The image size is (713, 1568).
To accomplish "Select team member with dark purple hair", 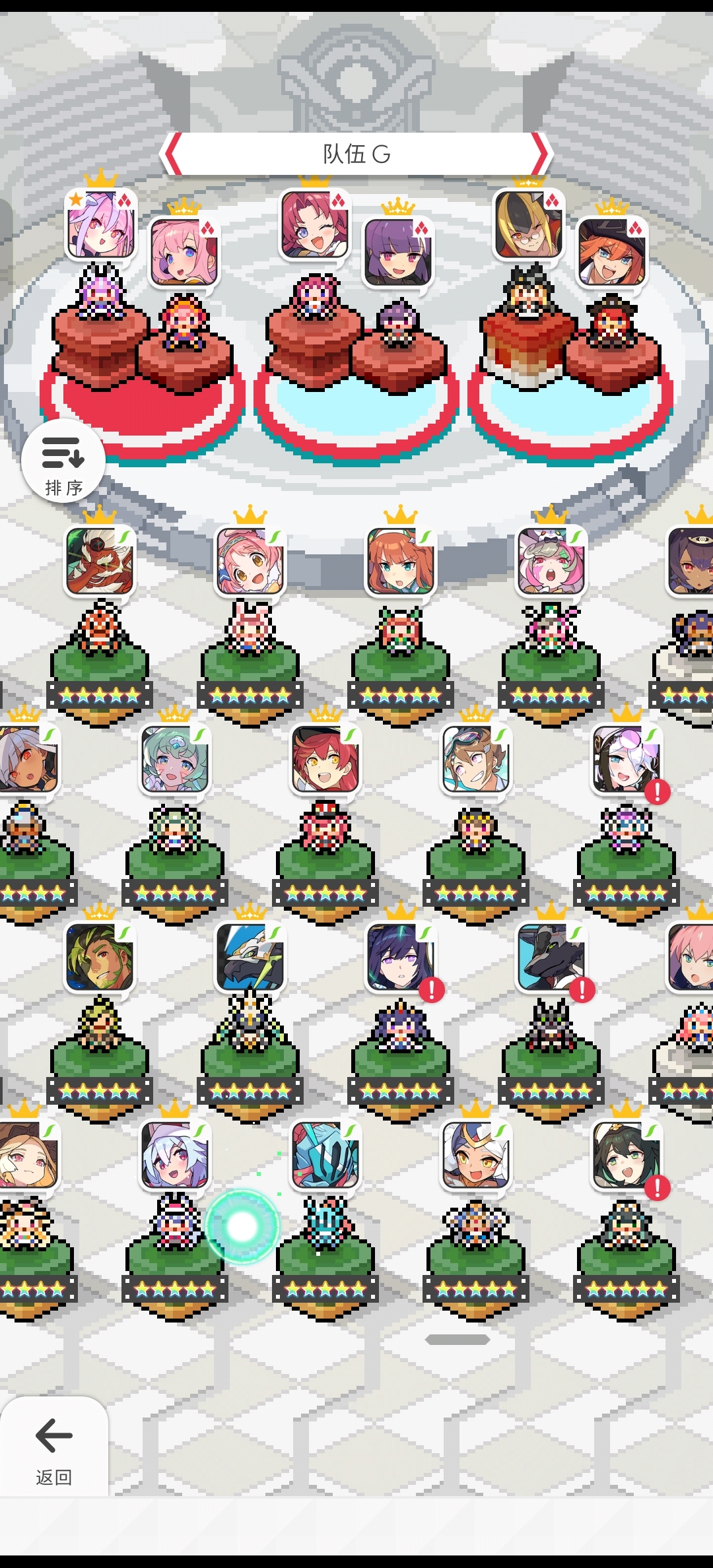I will coord(398,252).
